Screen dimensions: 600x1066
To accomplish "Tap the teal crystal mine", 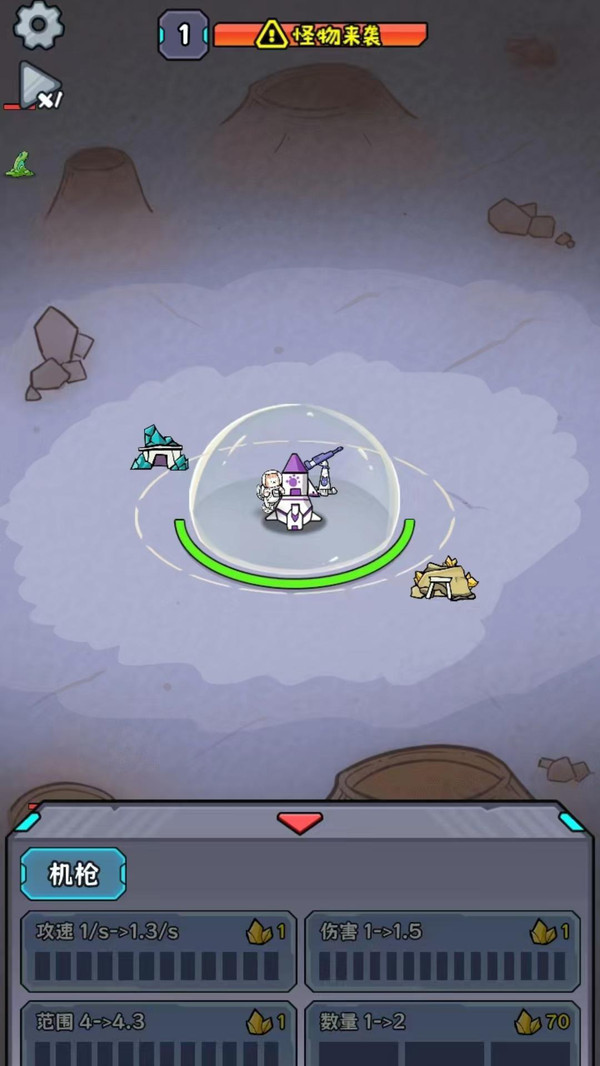I will coord(160,450).
